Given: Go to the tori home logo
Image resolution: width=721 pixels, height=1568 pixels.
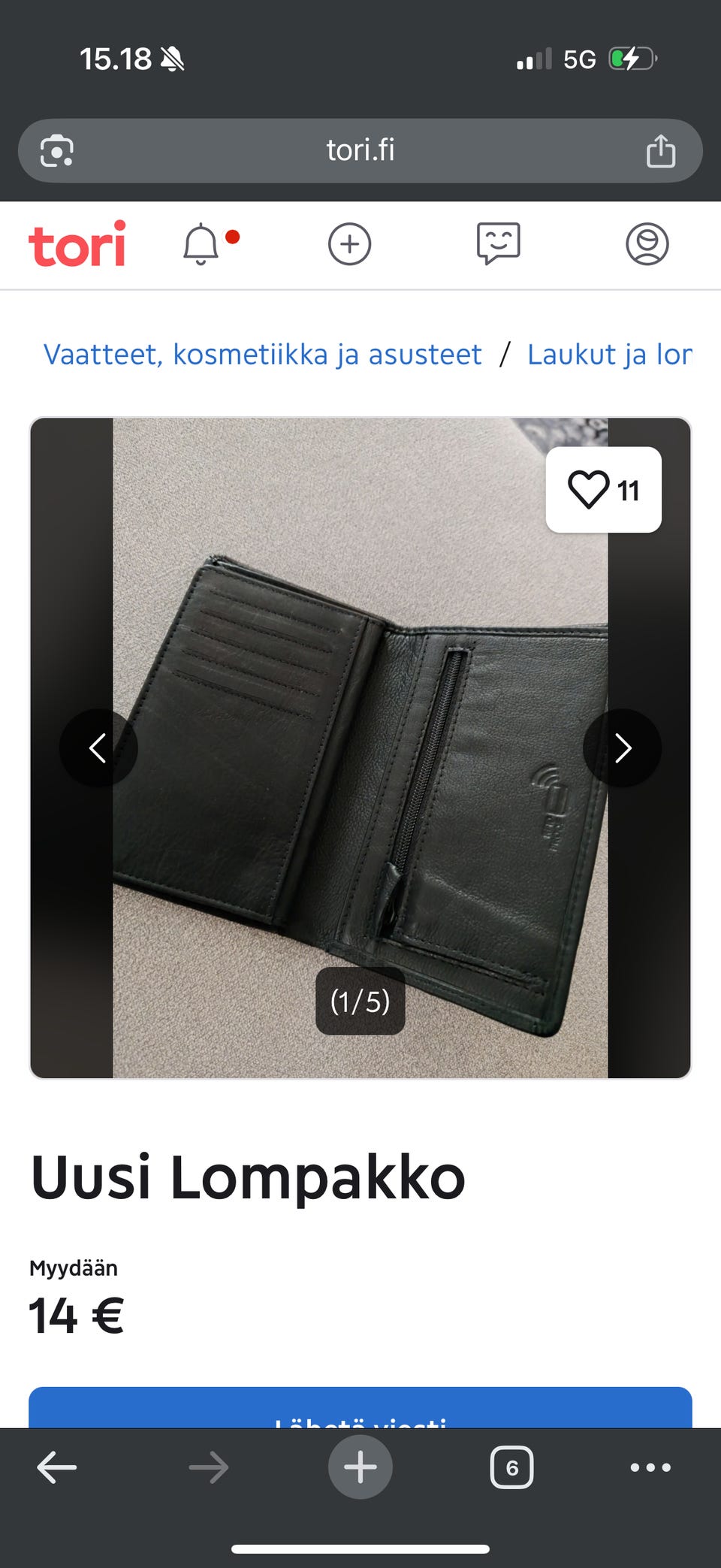Looking at the screenshot, I should pos(77,244).
